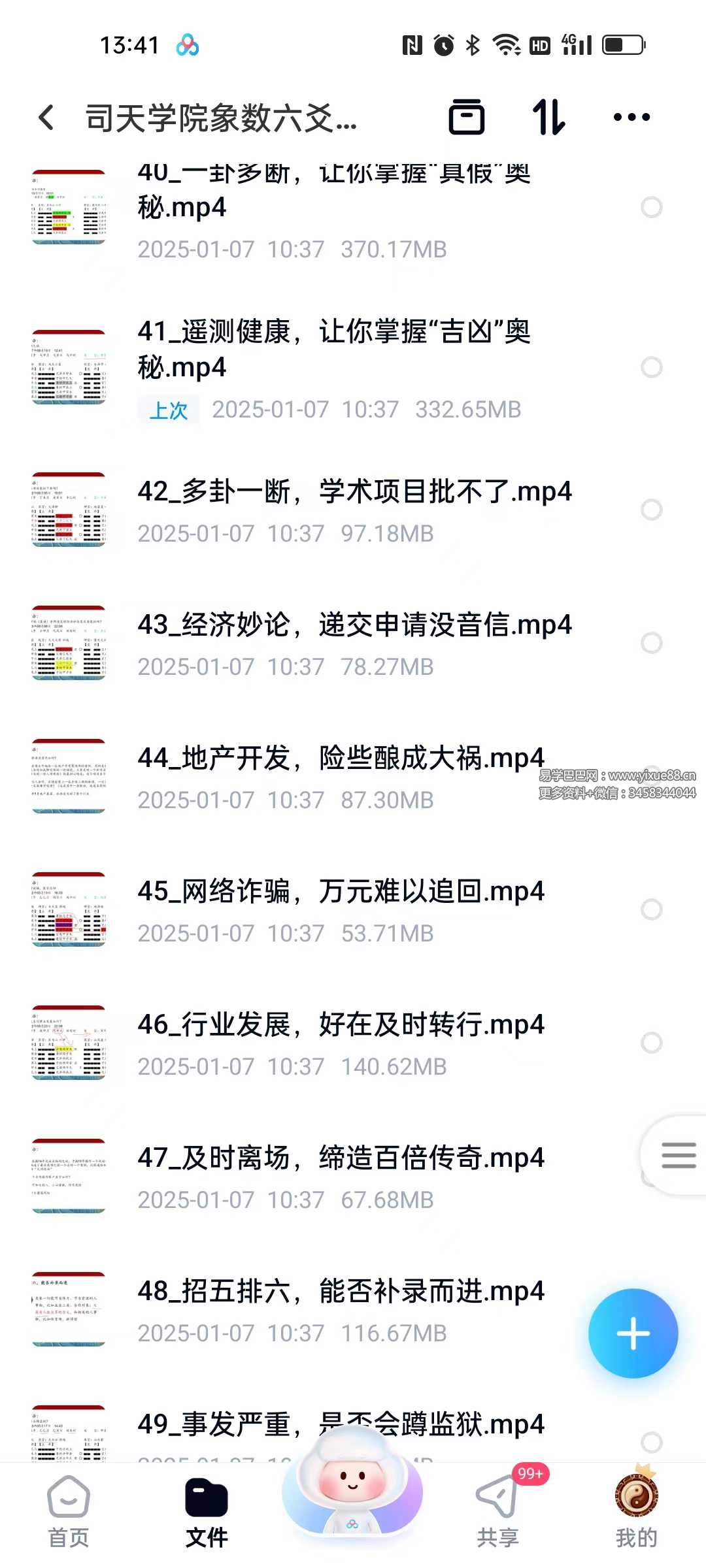Open video 41_遥测健康
Viewport: 706px width, 1568px height.
coord(333,350)
